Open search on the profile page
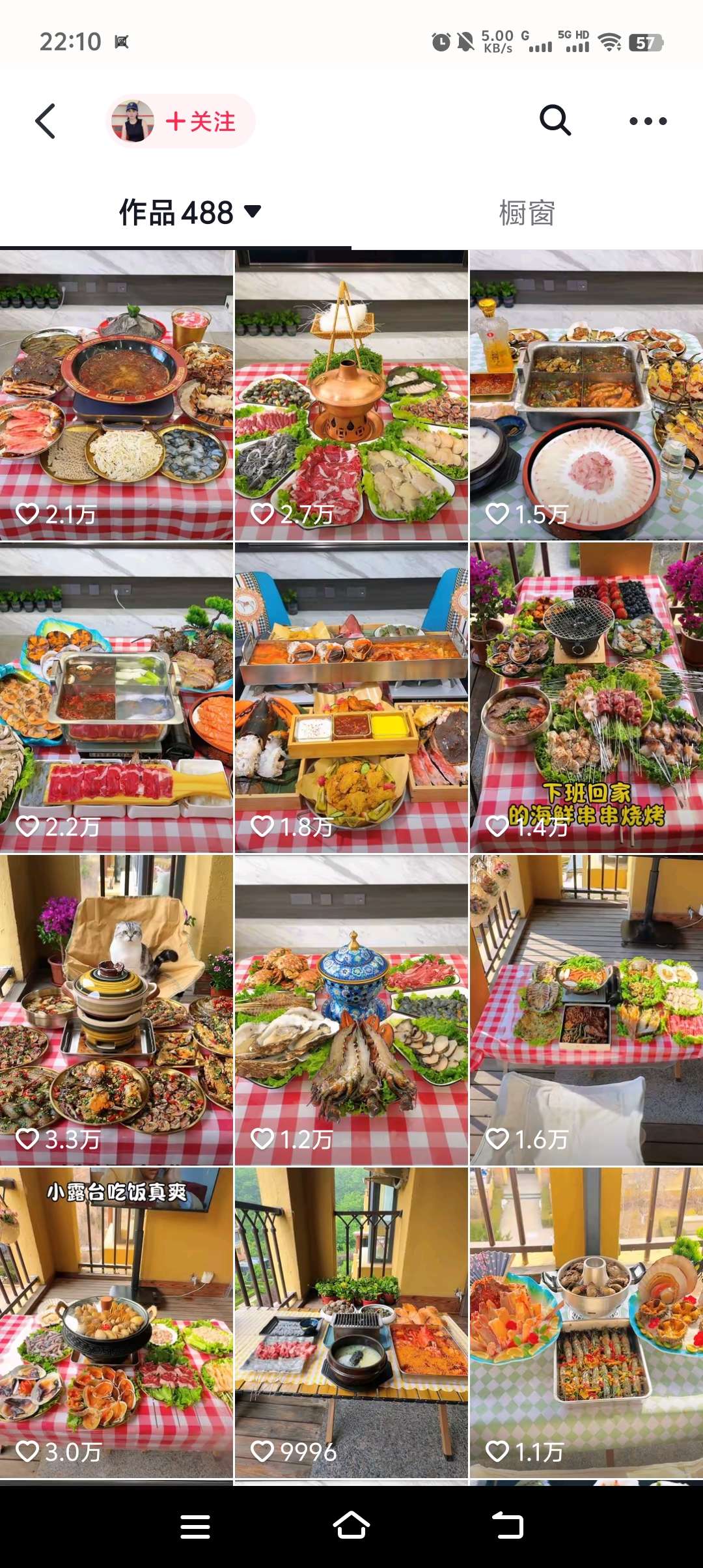Screen dimensions: 703x1568 click(555, 120)
